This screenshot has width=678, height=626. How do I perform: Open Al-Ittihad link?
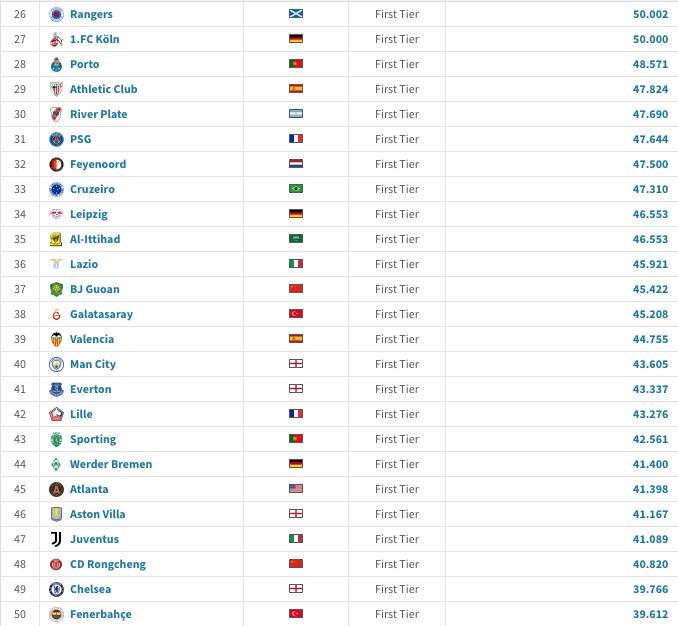(x=94, y=239)
